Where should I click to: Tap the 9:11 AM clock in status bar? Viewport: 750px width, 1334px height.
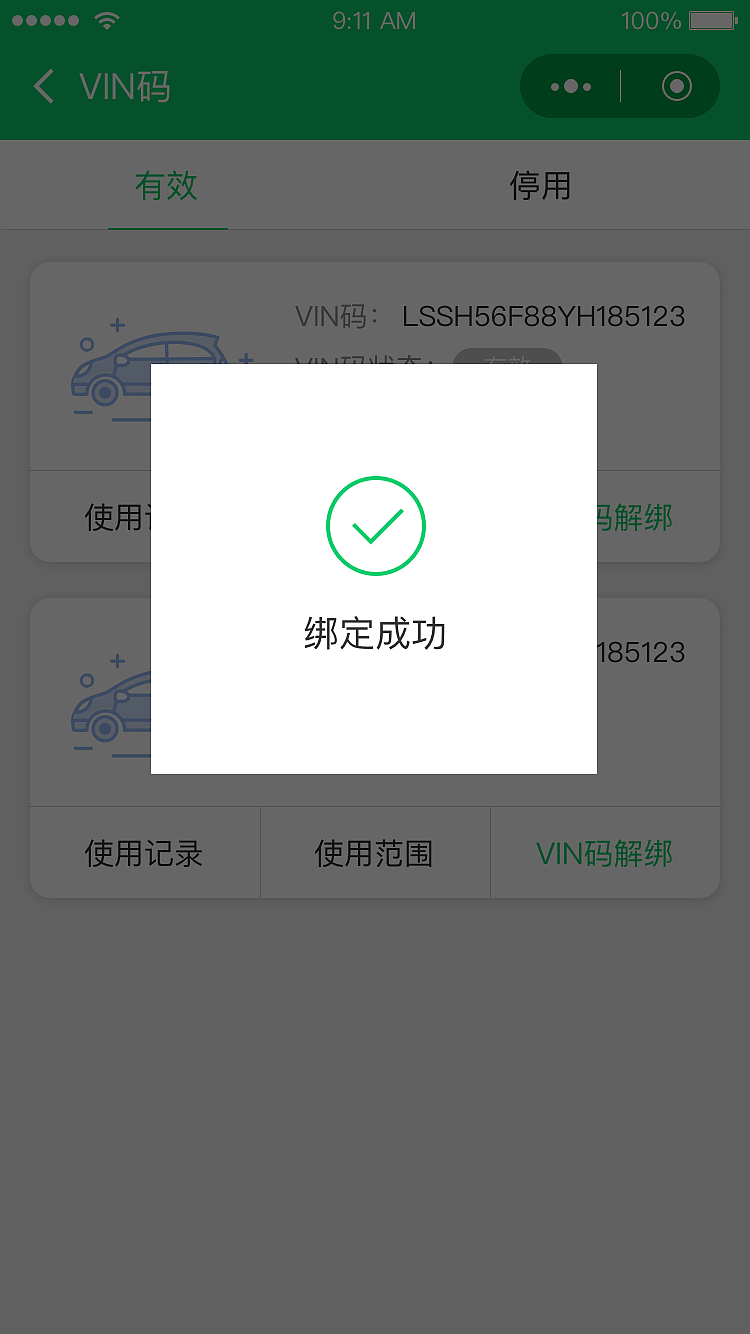pyautogui.click(x=374, y=19)
